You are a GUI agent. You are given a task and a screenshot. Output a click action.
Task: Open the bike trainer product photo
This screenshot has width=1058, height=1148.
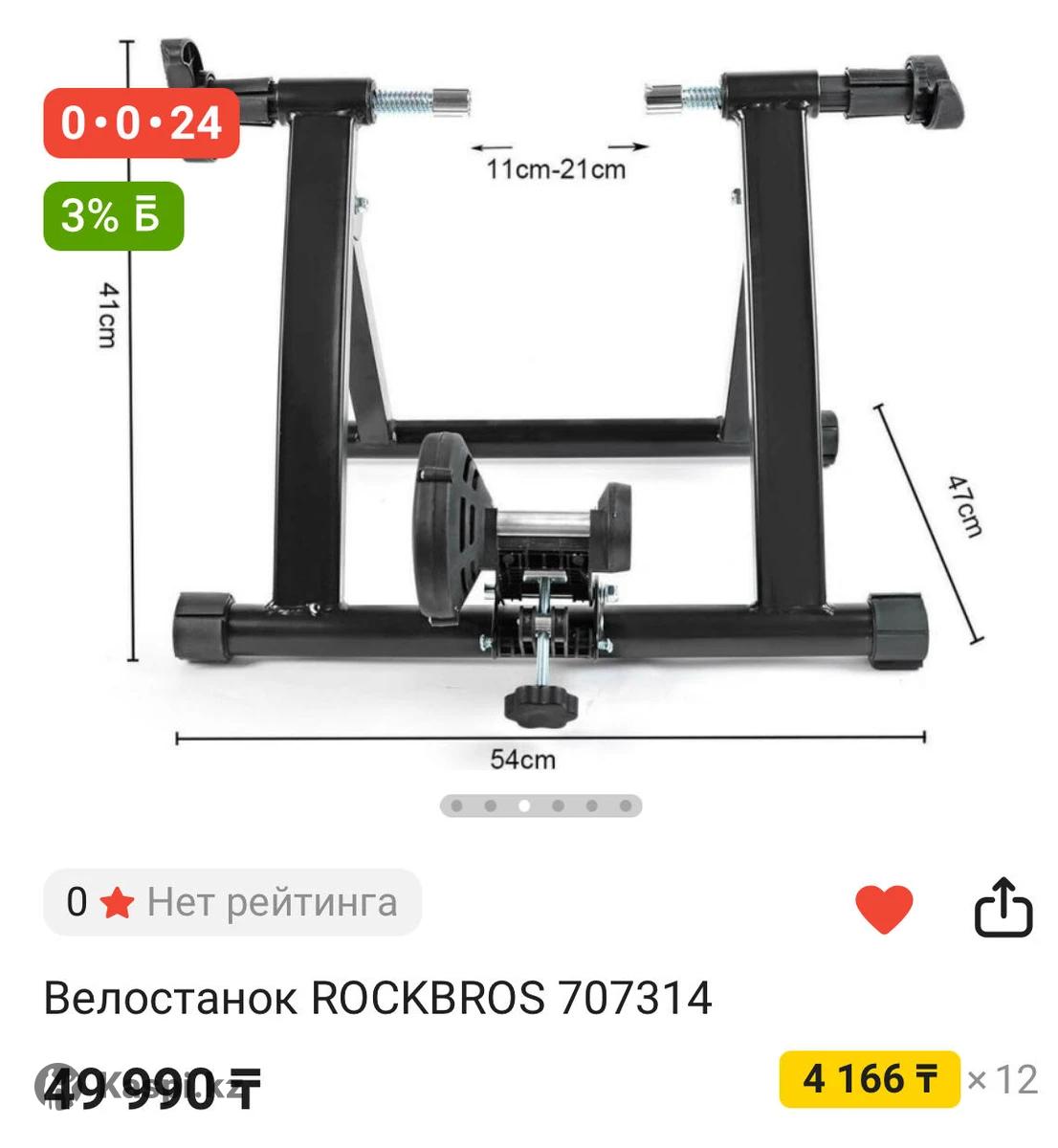[x=550, y=402]
